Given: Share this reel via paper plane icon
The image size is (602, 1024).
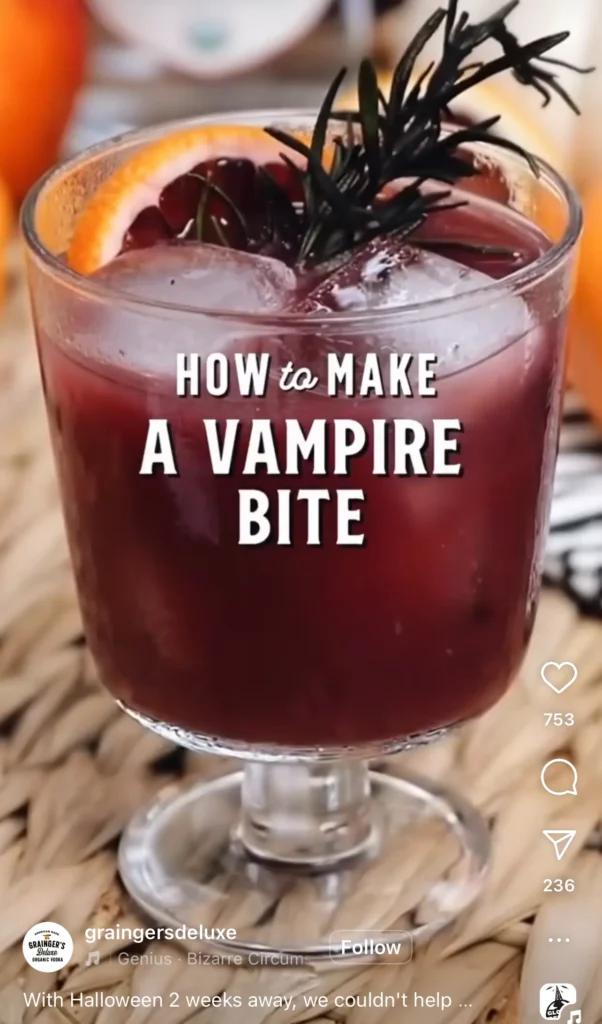Looking at the screenshot, I should coord(559,845).
